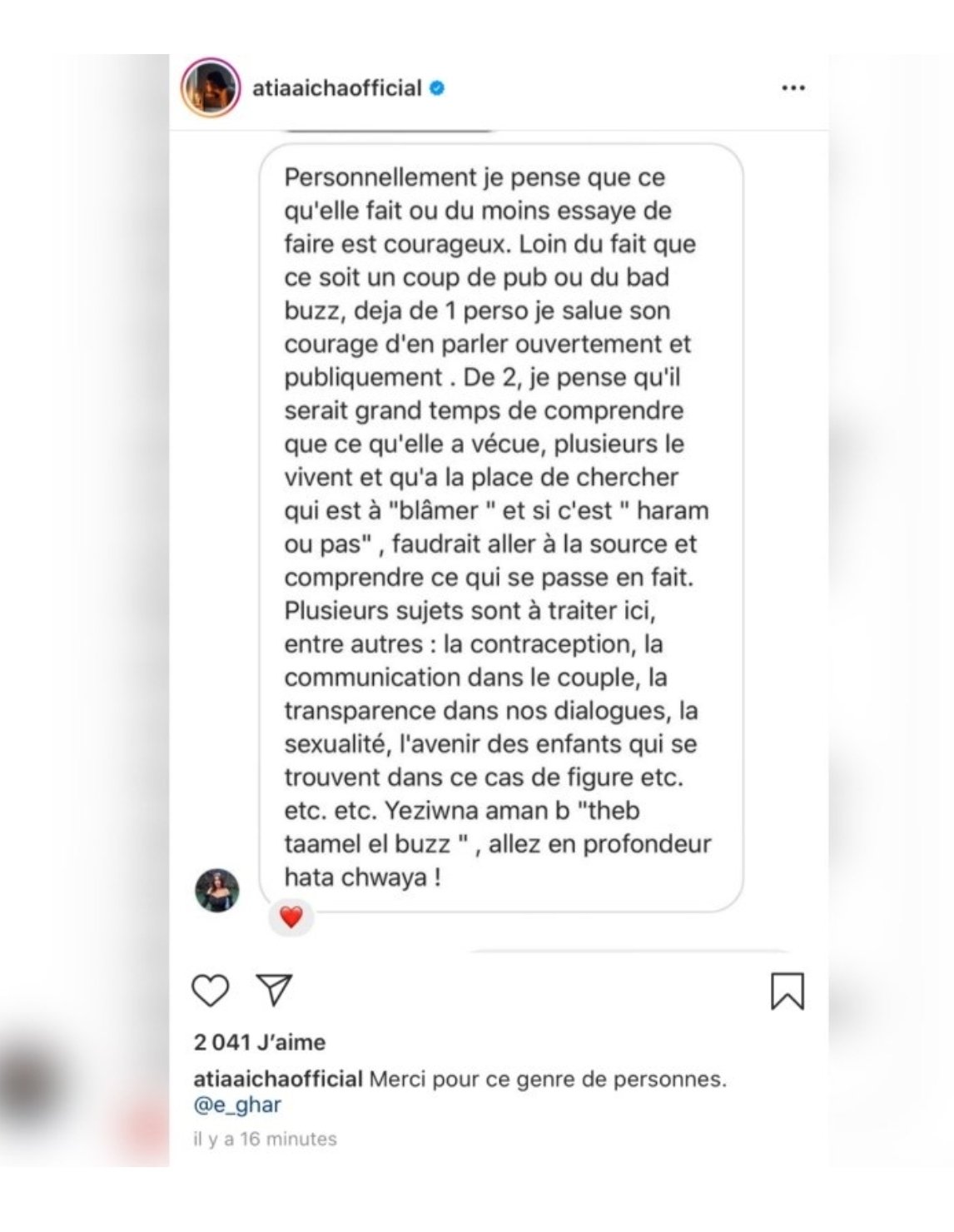The height and width of the screenshot is (1232, 954).
Task: Open the atiaaichaofficial username in the header
Action: [x=336, y=88]
